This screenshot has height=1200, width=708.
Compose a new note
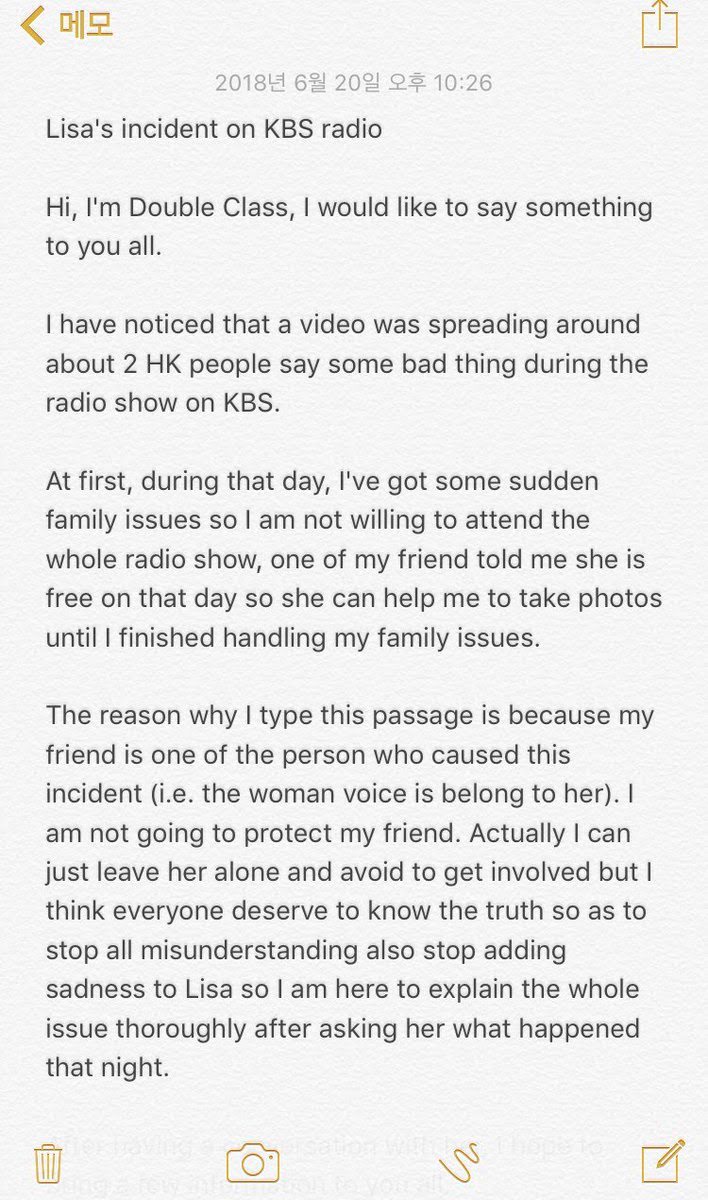(662, 1162)
